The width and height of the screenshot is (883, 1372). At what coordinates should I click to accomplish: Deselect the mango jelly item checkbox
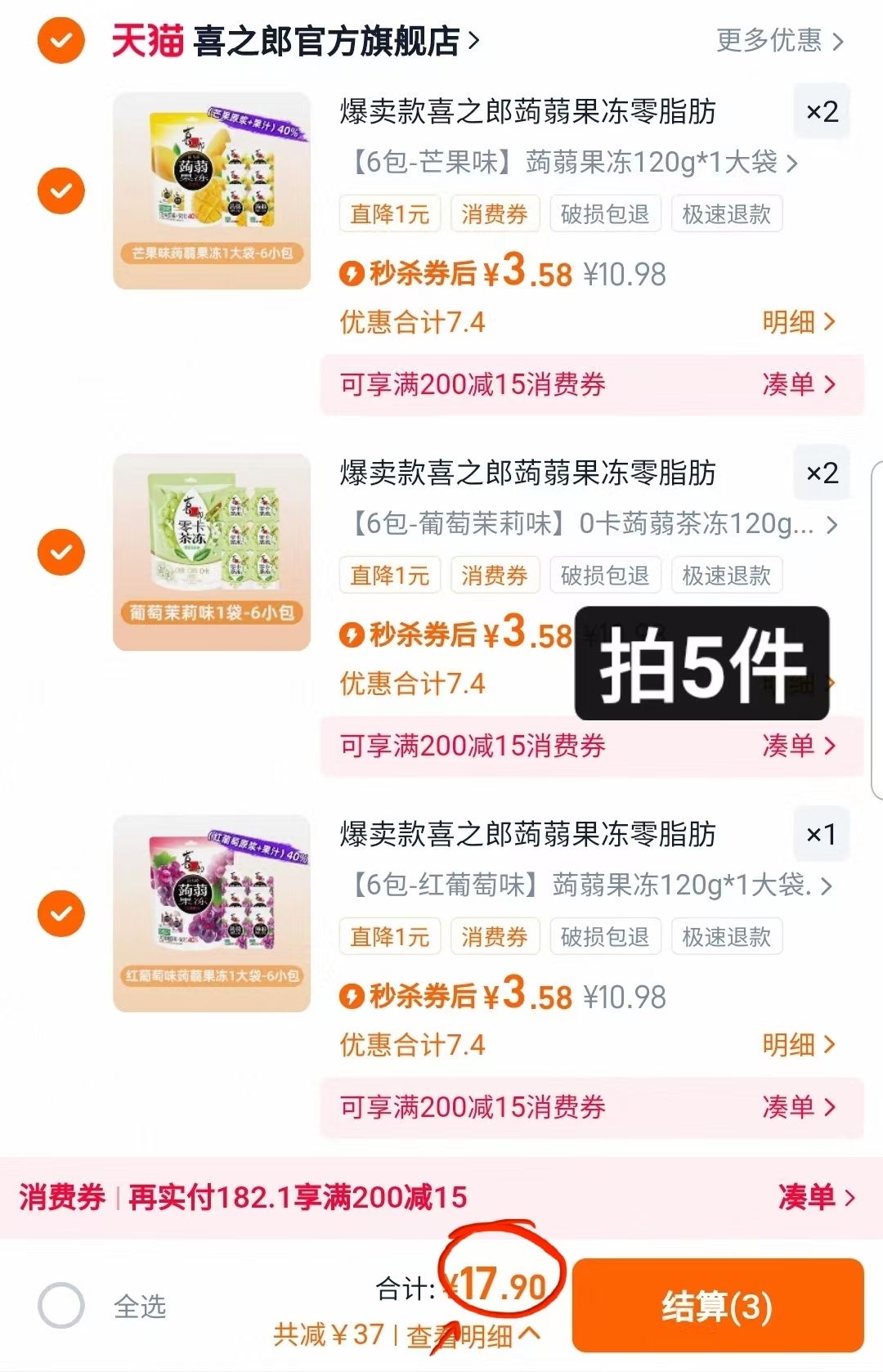pos(61,190)
